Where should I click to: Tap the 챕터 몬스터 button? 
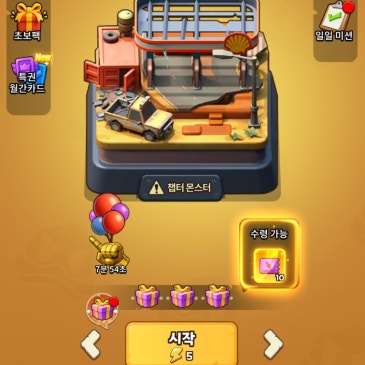pyautogui.click(x=181, y=188)
